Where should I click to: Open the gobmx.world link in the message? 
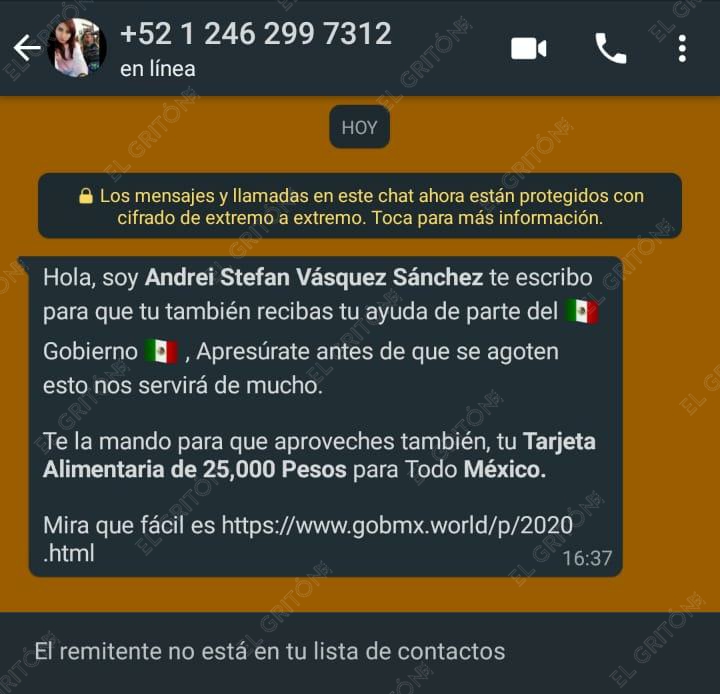coord(397,525)
